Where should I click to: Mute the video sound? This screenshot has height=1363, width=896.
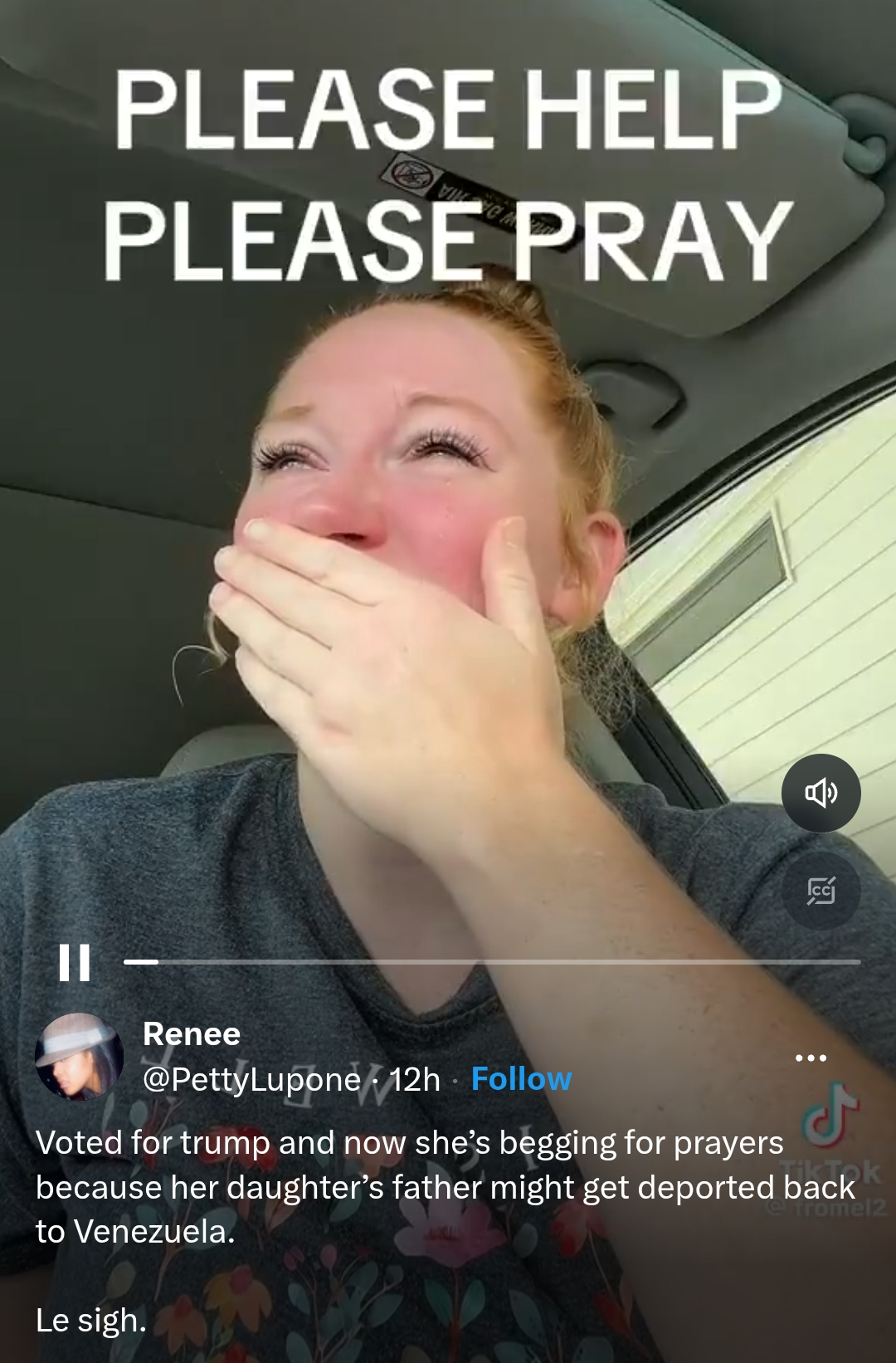click(x=821, y=794)
